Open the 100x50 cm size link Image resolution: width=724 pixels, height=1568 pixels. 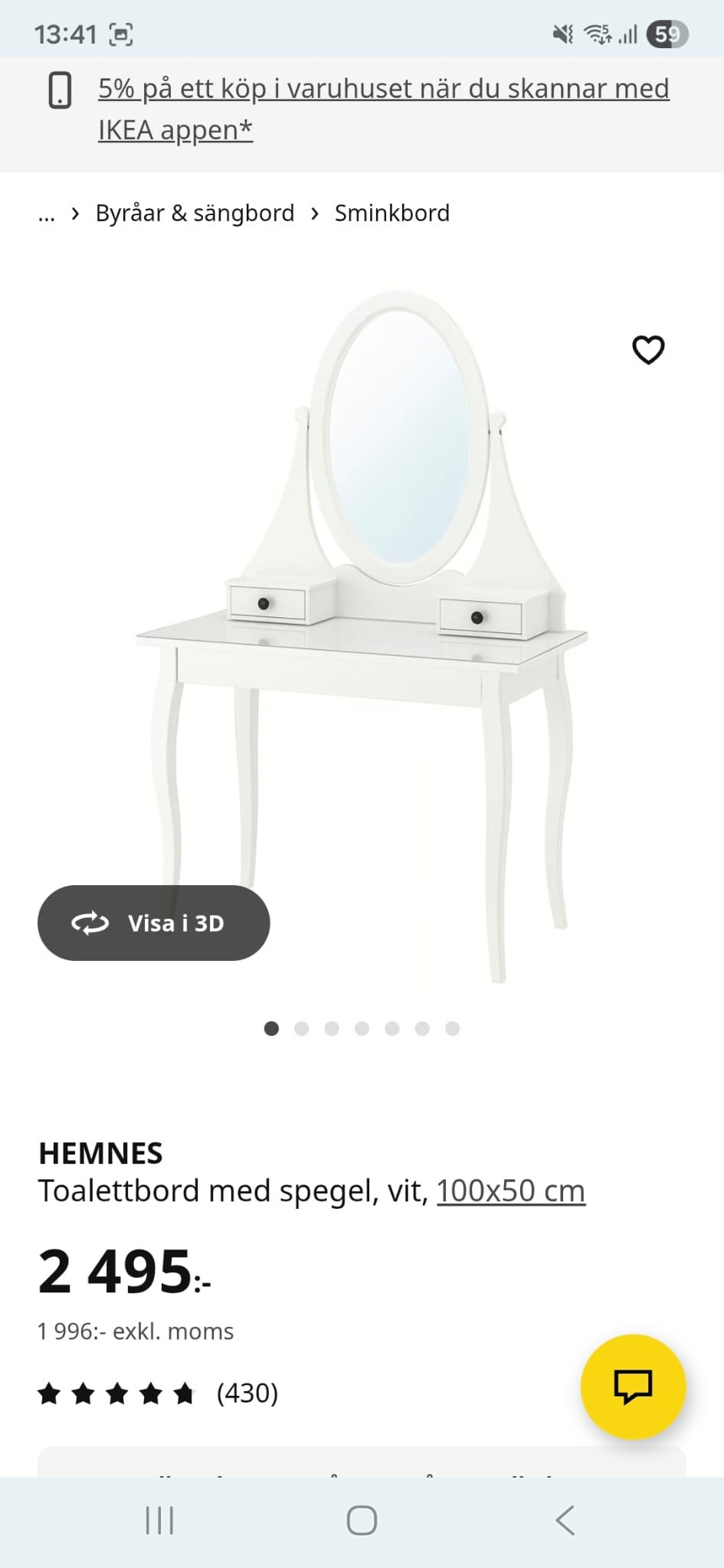(x=511, y=1191)
